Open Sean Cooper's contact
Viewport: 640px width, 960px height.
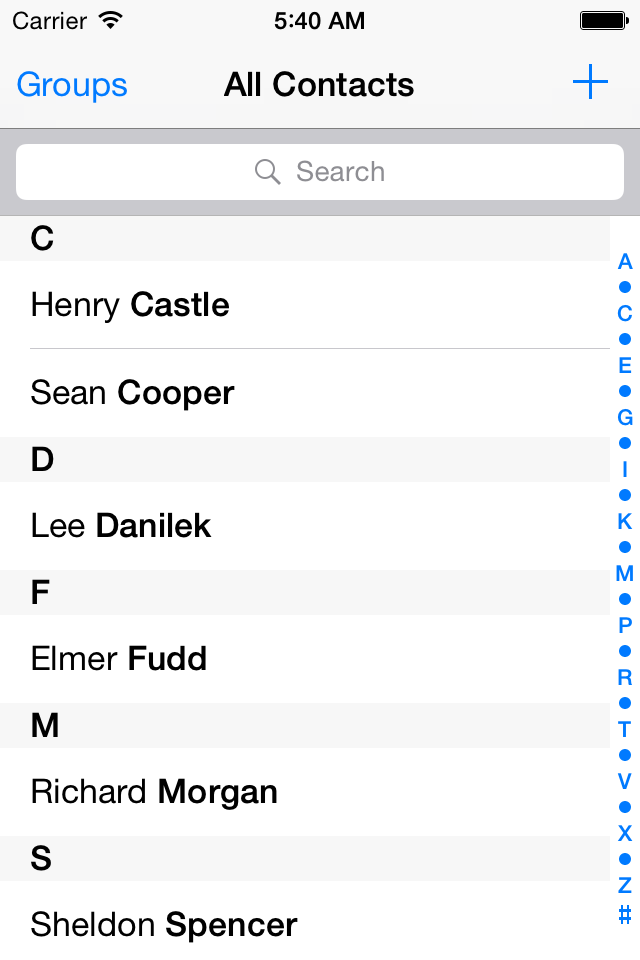pyautogui.click(x=305, y=393)
